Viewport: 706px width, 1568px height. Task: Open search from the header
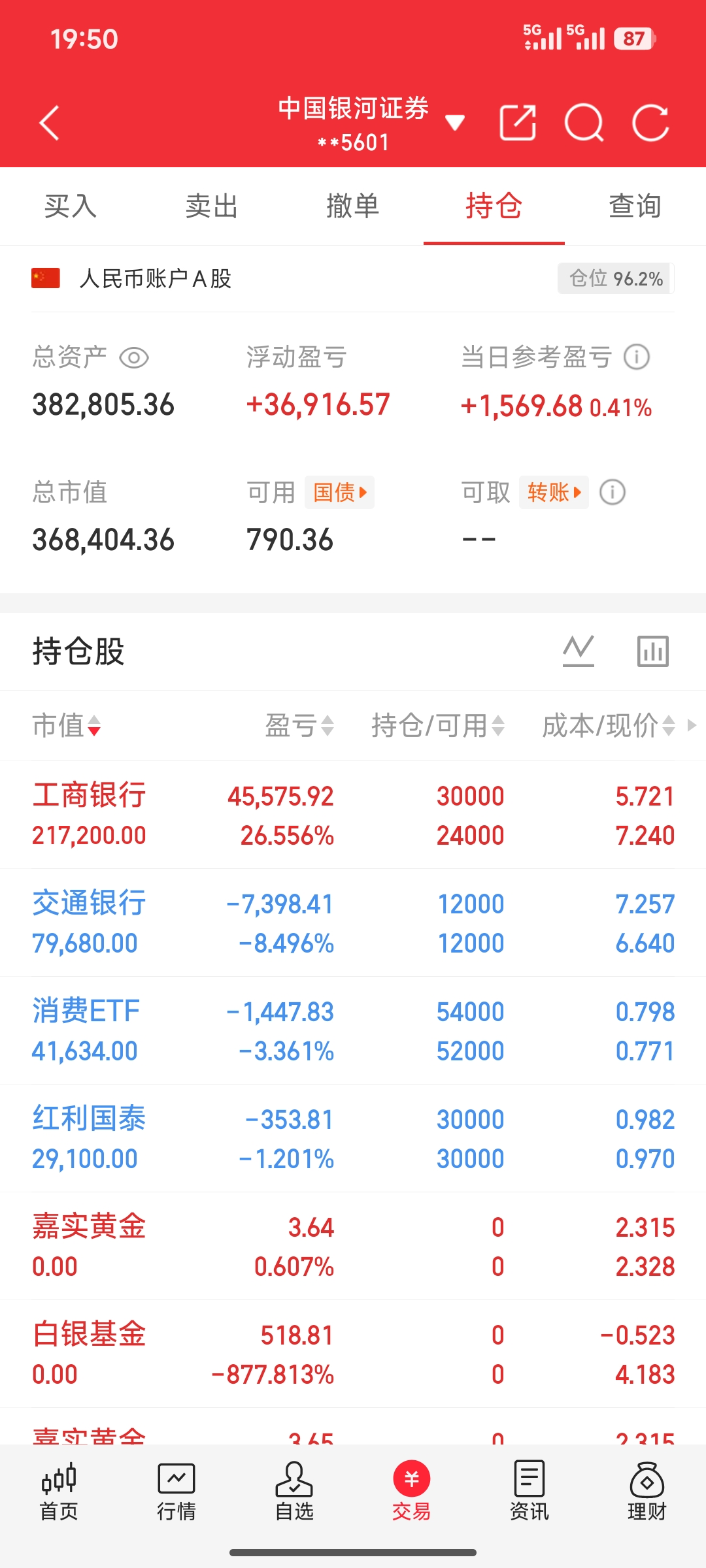click(584, 123)
